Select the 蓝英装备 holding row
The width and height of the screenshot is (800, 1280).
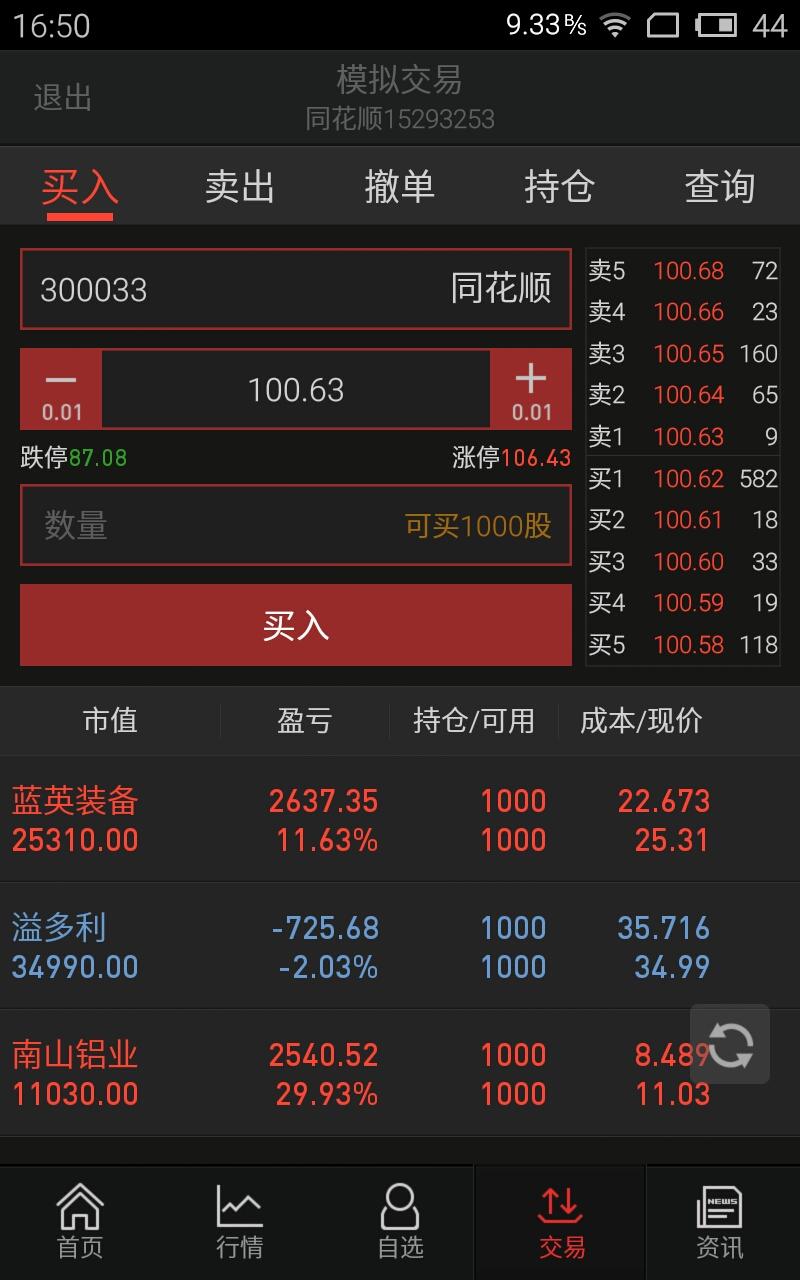[300, 820]
